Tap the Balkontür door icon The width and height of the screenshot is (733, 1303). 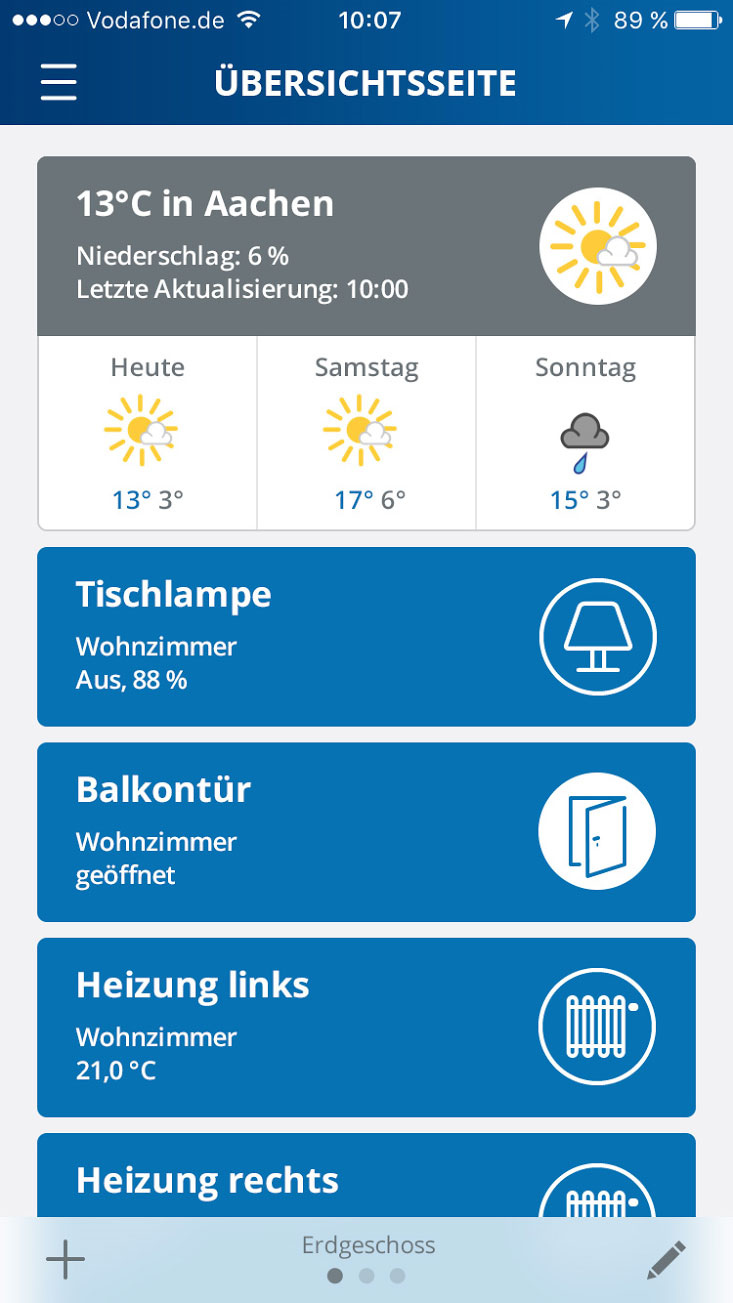(597, 832)
